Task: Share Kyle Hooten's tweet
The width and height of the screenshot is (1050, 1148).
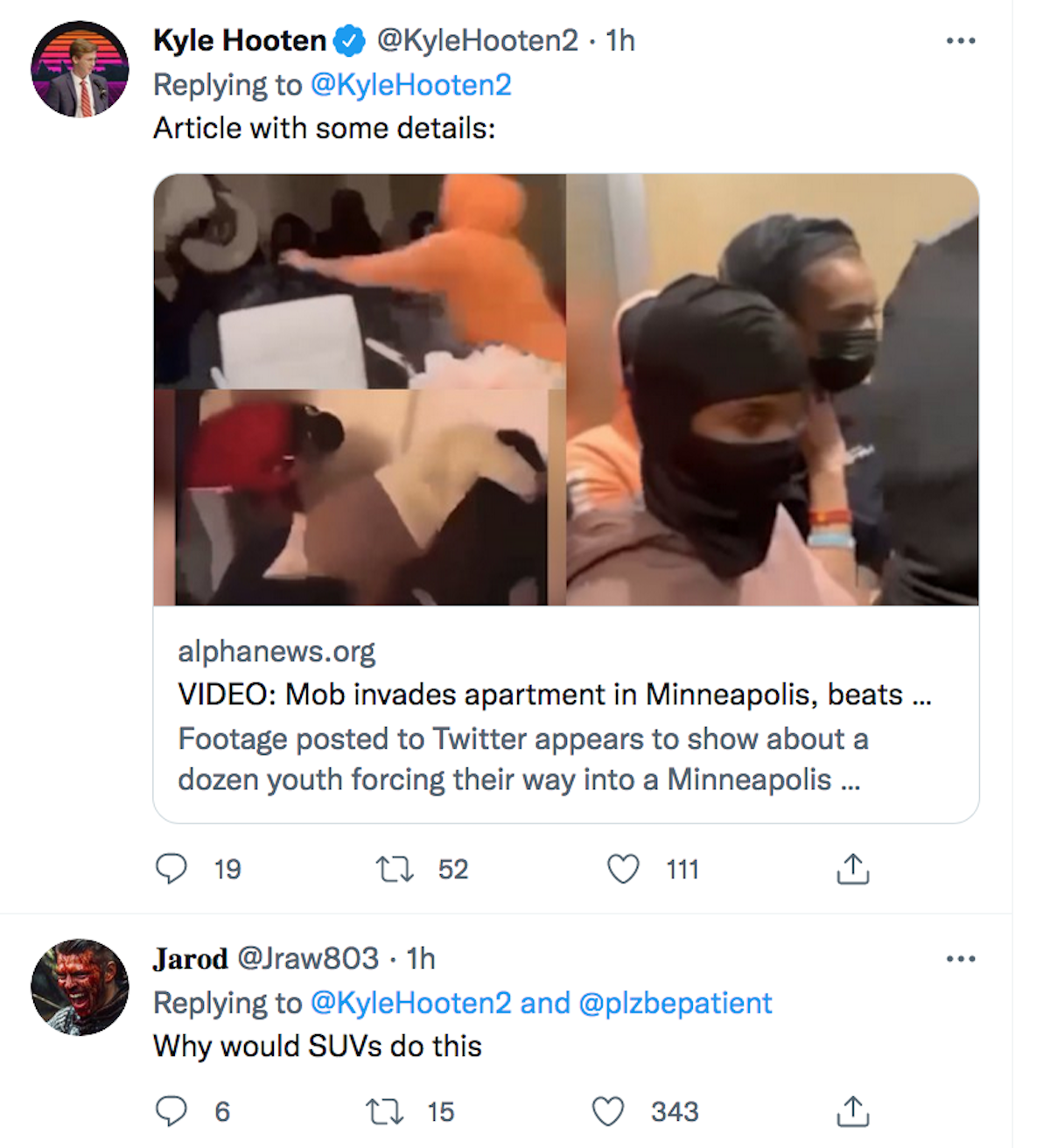Action: (x=852, y=869)
